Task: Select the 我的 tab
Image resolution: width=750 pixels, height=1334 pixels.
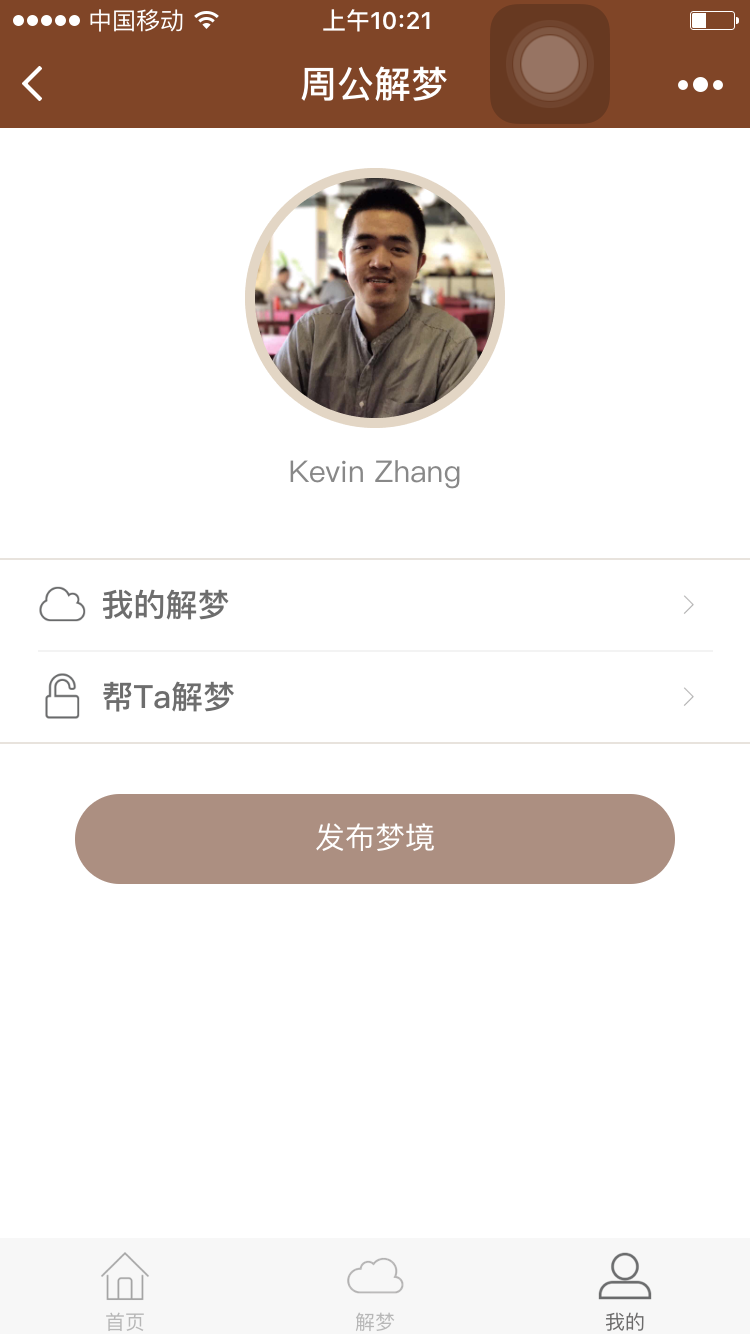Action: [x=625, y=1290]
